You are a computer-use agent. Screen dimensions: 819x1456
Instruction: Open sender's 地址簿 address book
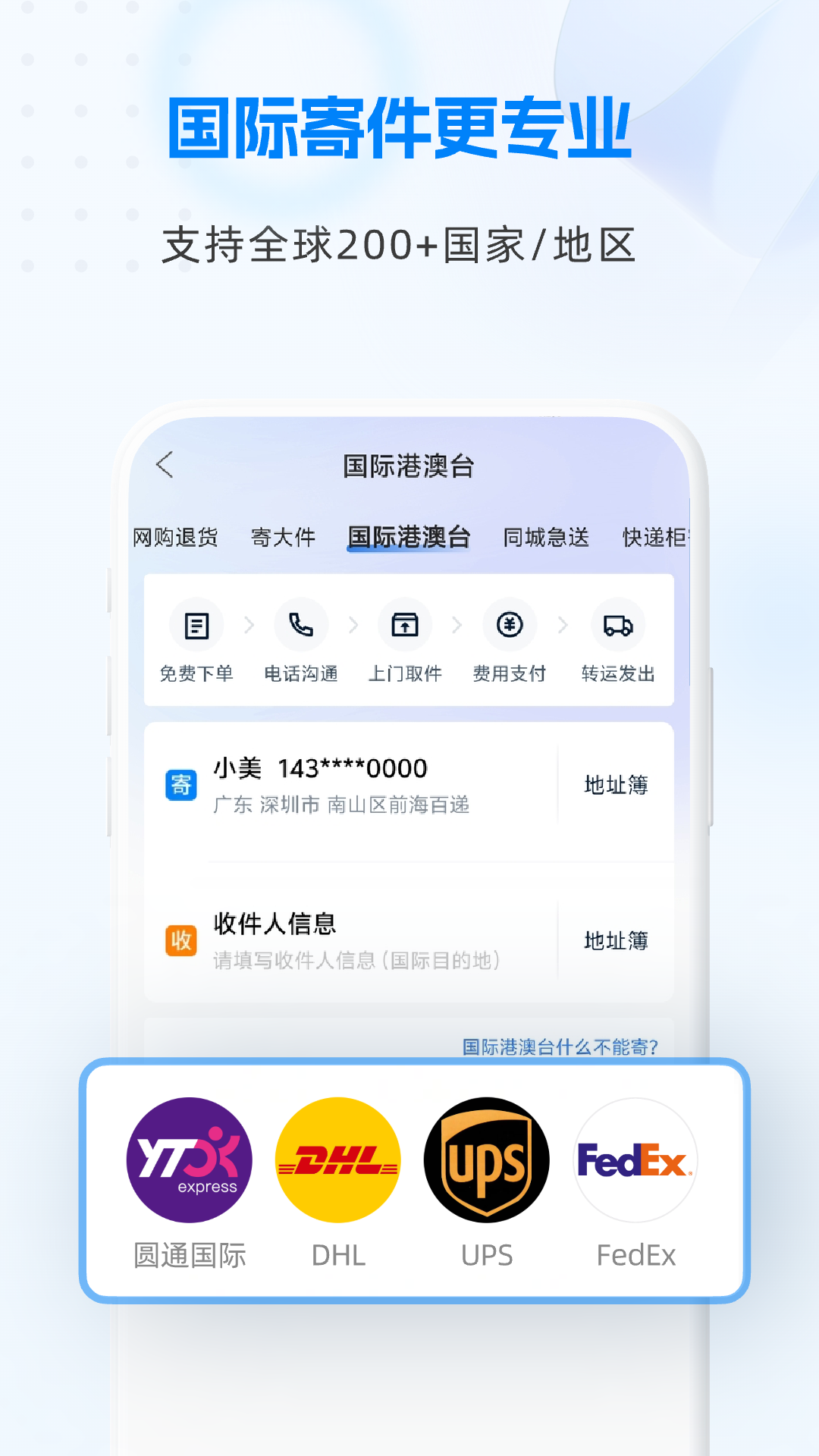tap(617, 786)
